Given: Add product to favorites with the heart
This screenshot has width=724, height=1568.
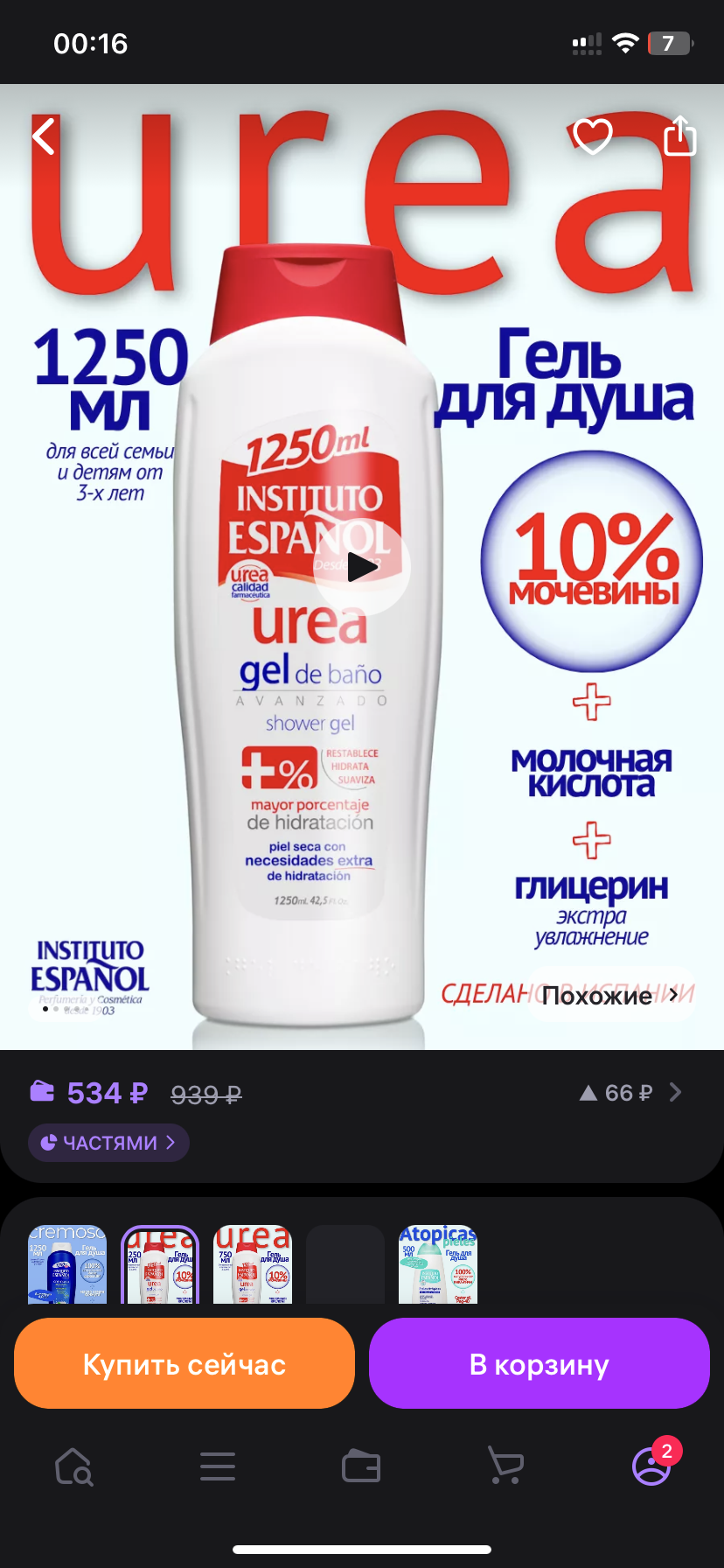Looking at the screenshot, I should [x=593, y=136].
